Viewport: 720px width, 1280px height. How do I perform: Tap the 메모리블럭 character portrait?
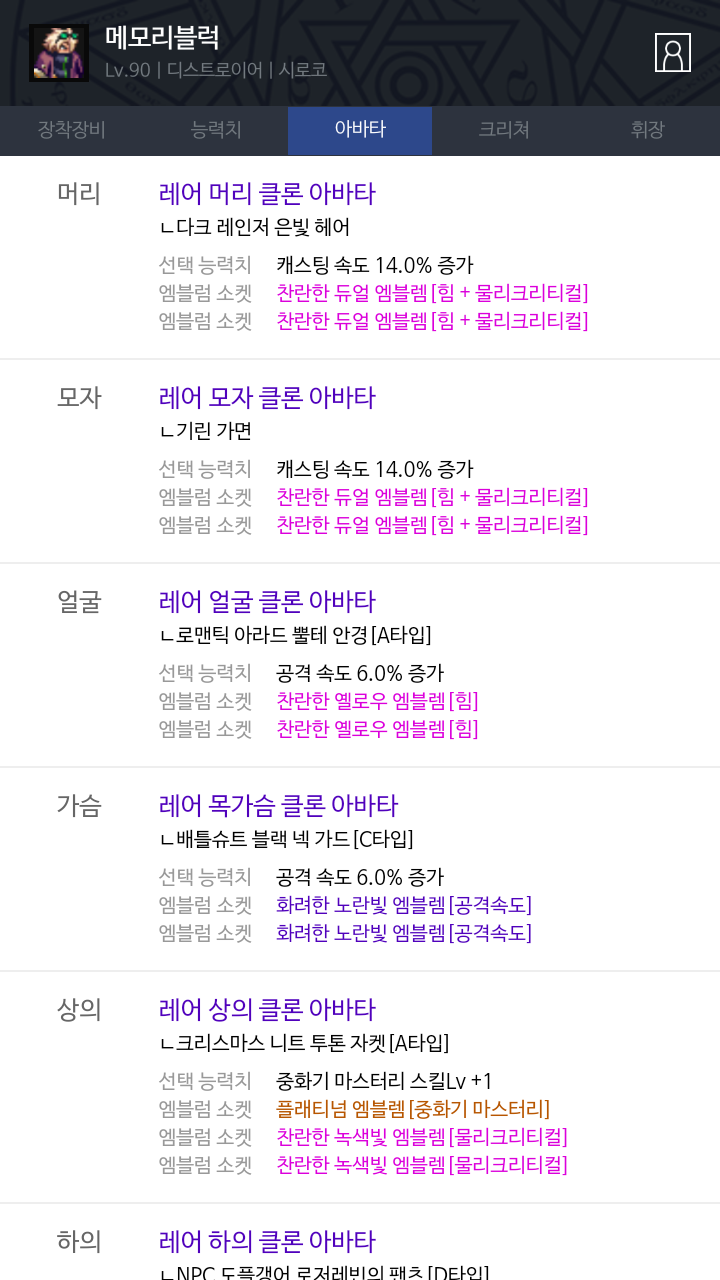[59, 53]
